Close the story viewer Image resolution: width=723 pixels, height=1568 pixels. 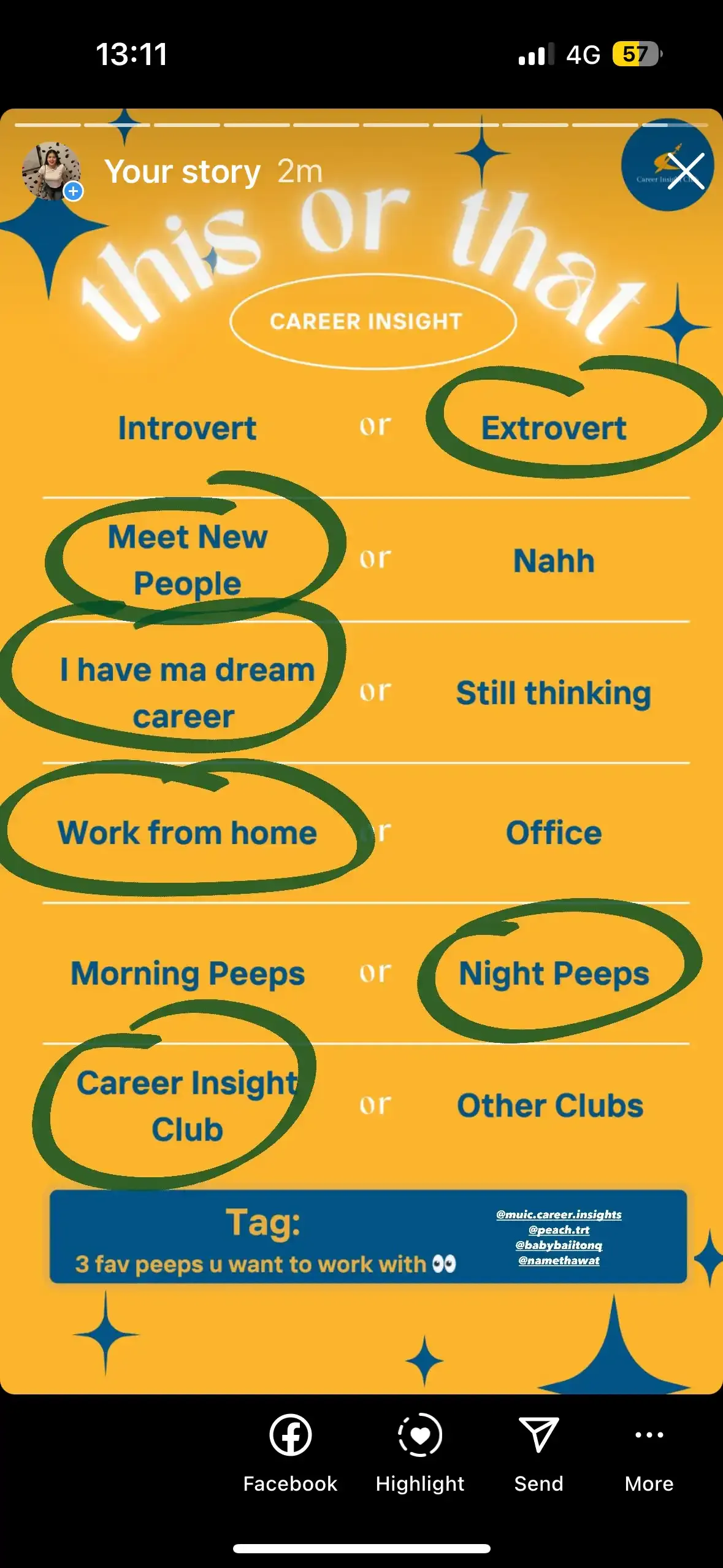(x=685, y=171)
